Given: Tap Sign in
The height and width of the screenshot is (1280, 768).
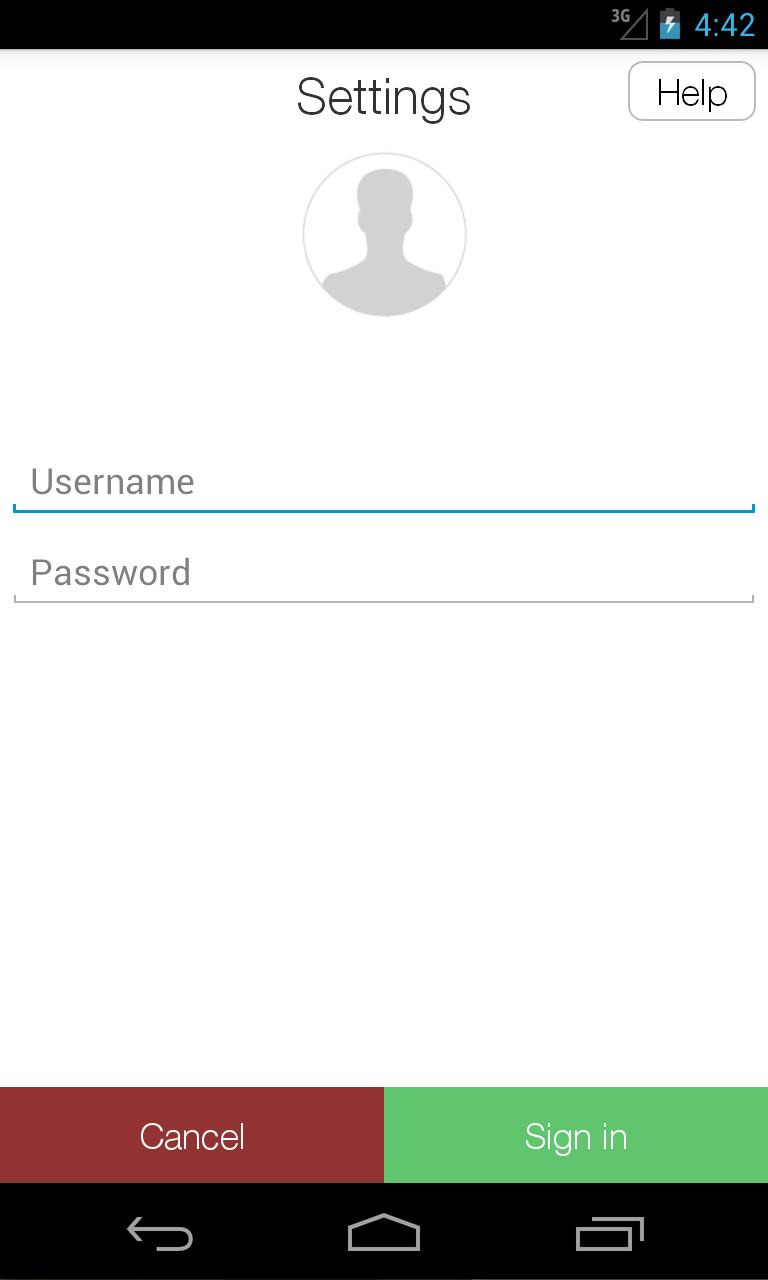Looking at the screenshot, I should click(x=576, y=1136).
